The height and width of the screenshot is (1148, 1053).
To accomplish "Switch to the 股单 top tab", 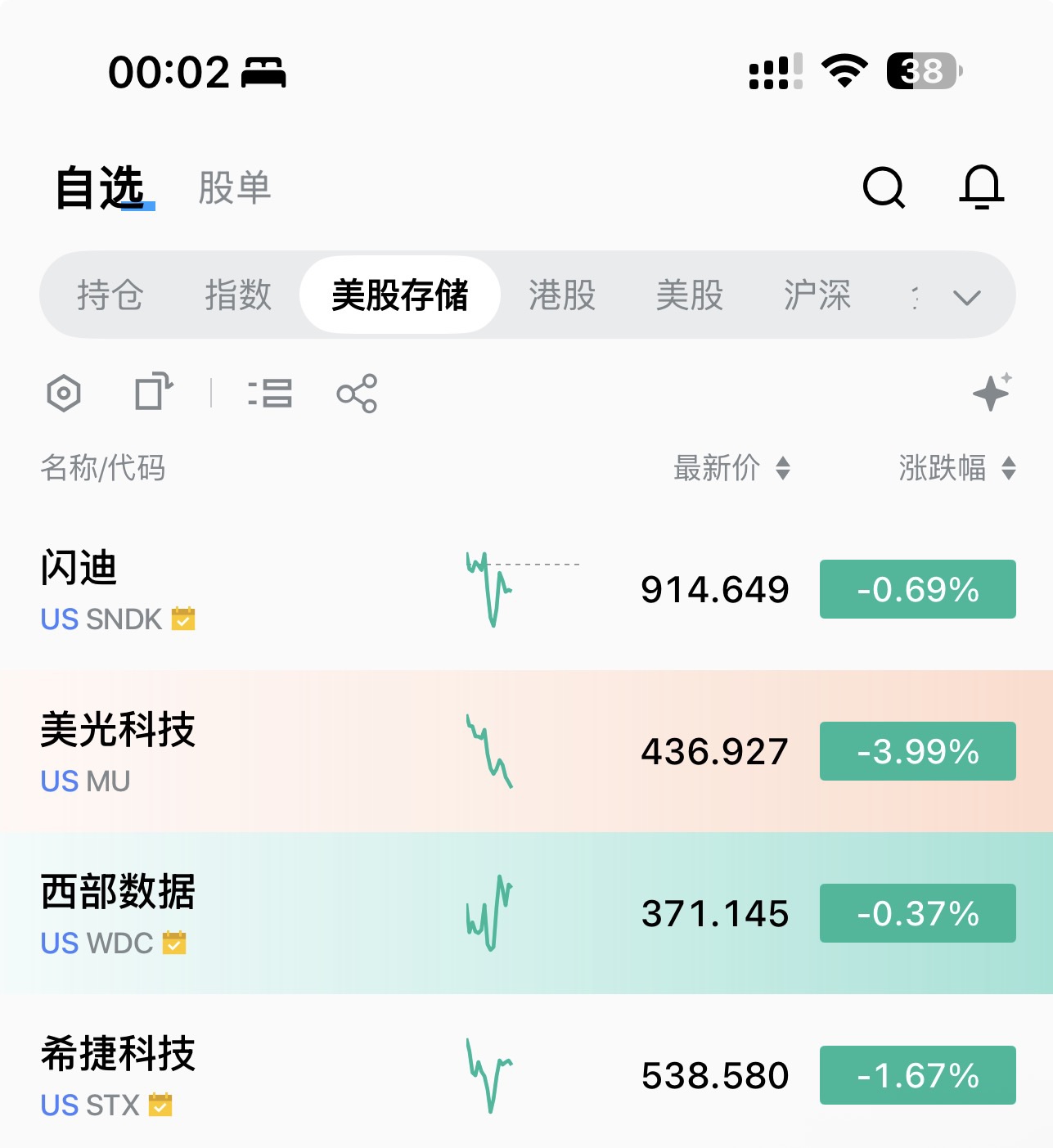I will click(234, 188).
